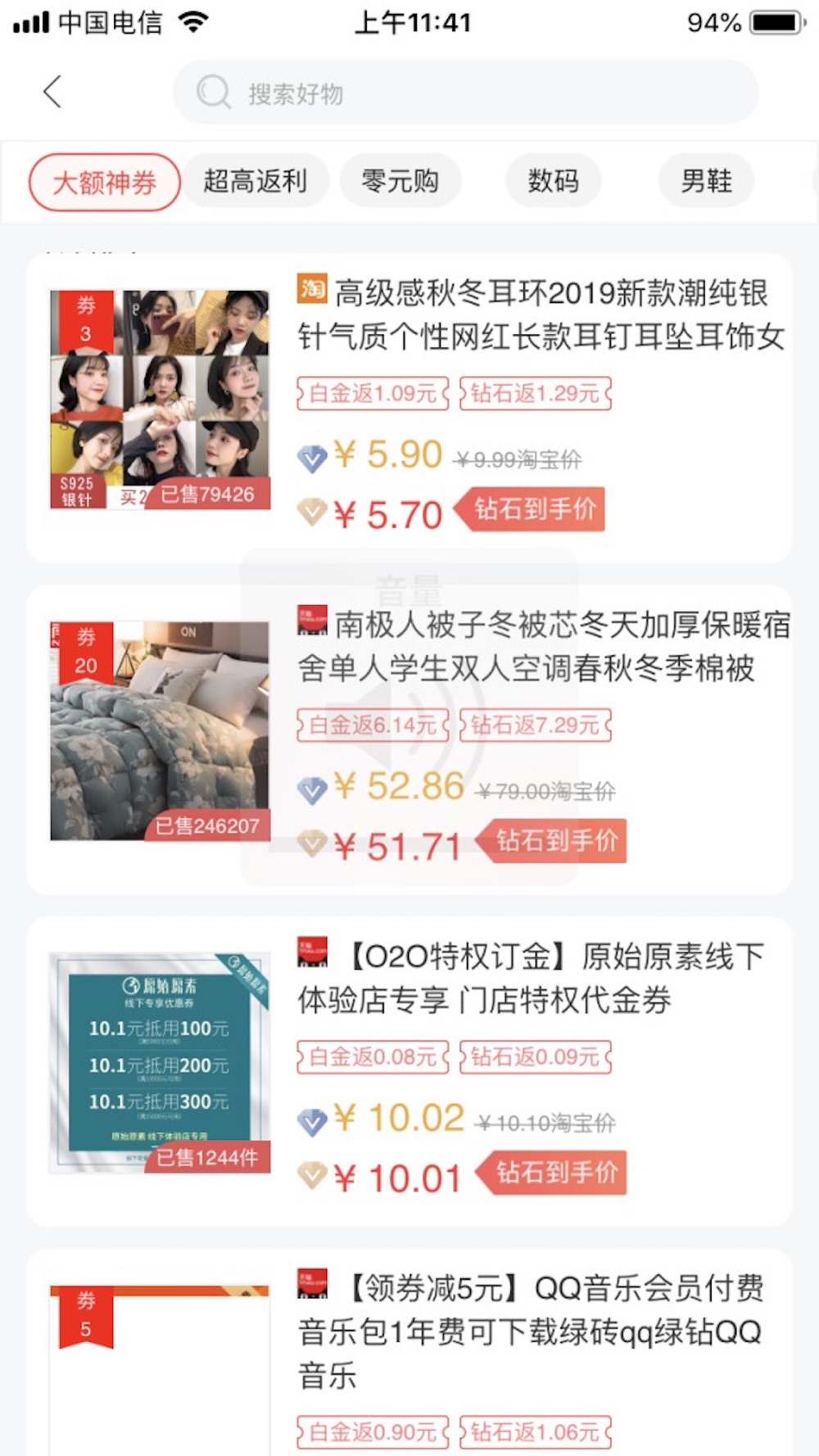The height and width of the screenshot is (1456, 819).
Task: Open the 零元购 category
Action: point(400,181)
